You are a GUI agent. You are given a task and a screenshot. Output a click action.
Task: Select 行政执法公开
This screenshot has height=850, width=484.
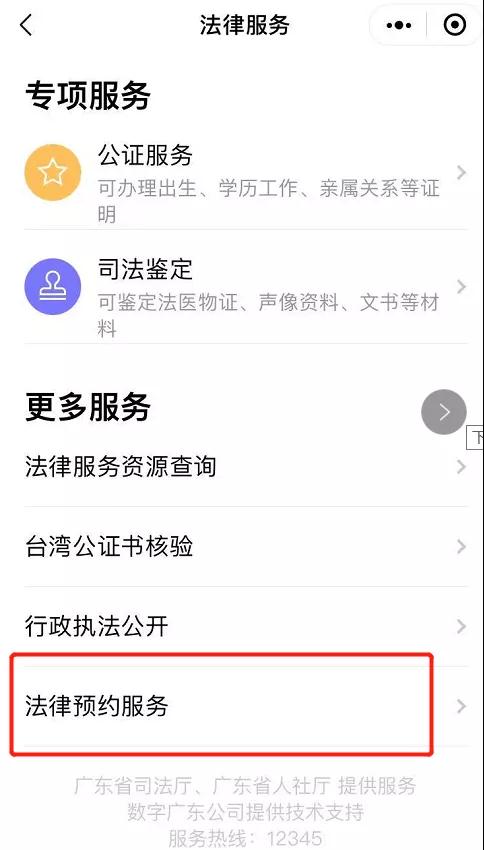tap(246, 626)
